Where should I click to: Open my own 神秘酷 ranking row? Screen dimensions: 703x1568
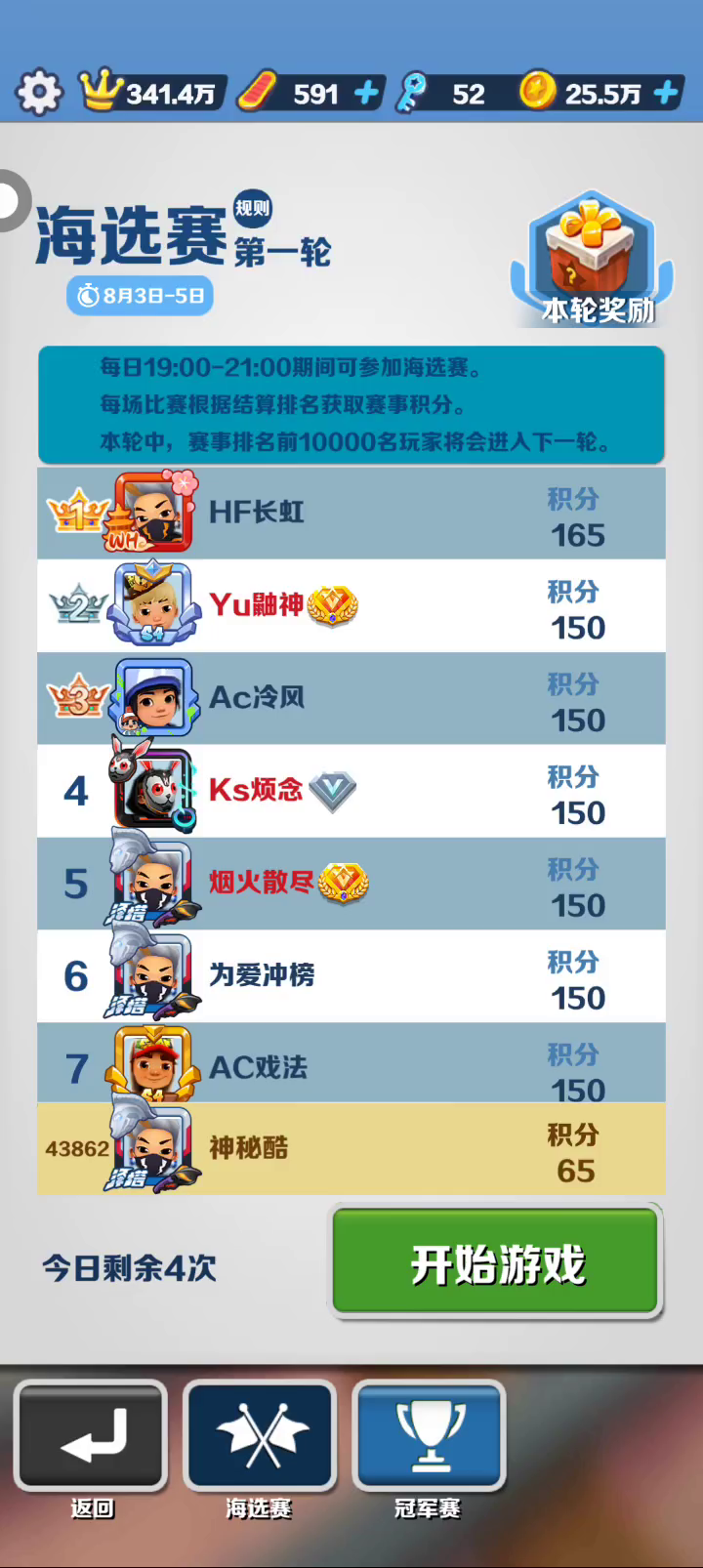click(x=351, y=1150)
